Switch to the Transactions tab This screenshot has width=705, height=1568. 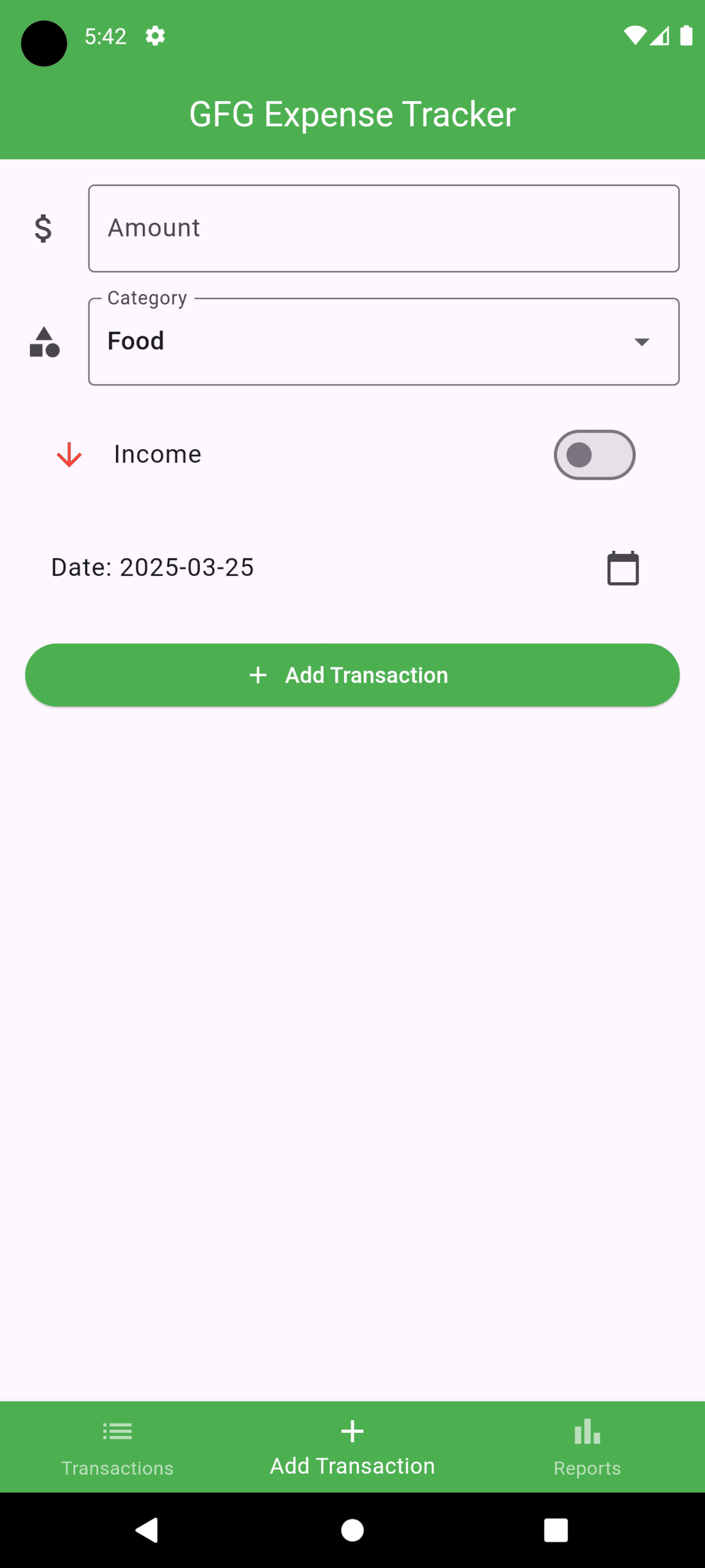[x=117, y=1447]
